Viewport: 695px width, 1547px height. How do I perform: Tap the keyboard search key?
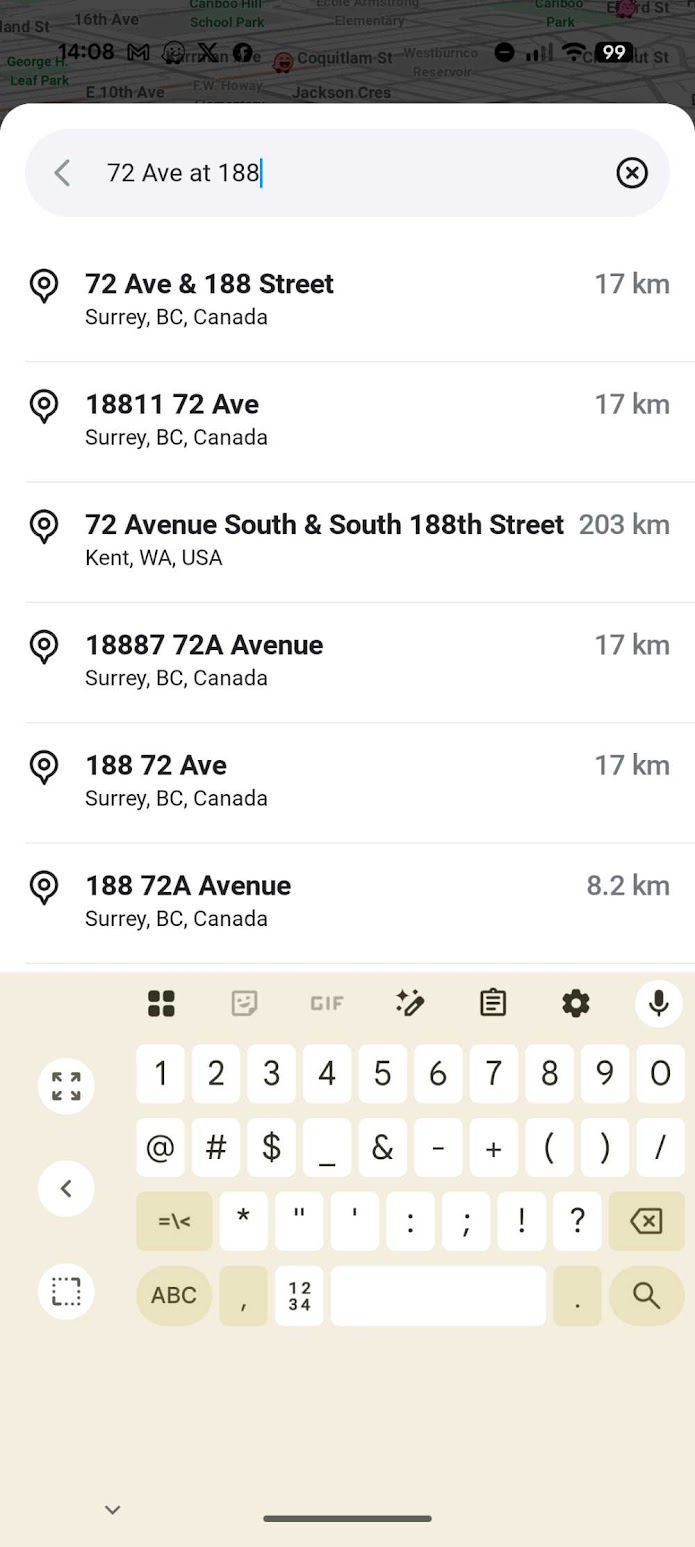(646, 1296)
